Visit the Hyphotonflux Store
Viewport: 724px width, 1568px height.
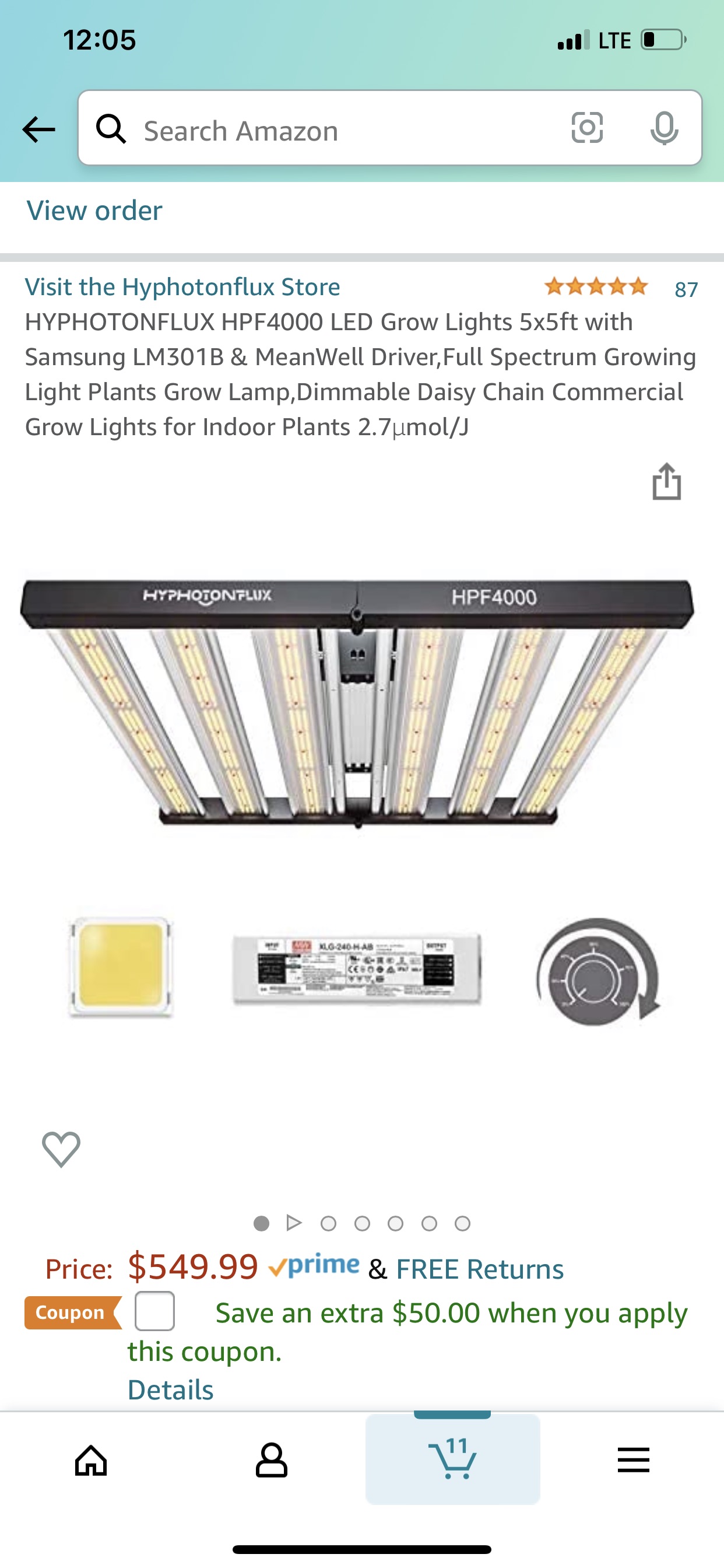(x=182, y=286)
